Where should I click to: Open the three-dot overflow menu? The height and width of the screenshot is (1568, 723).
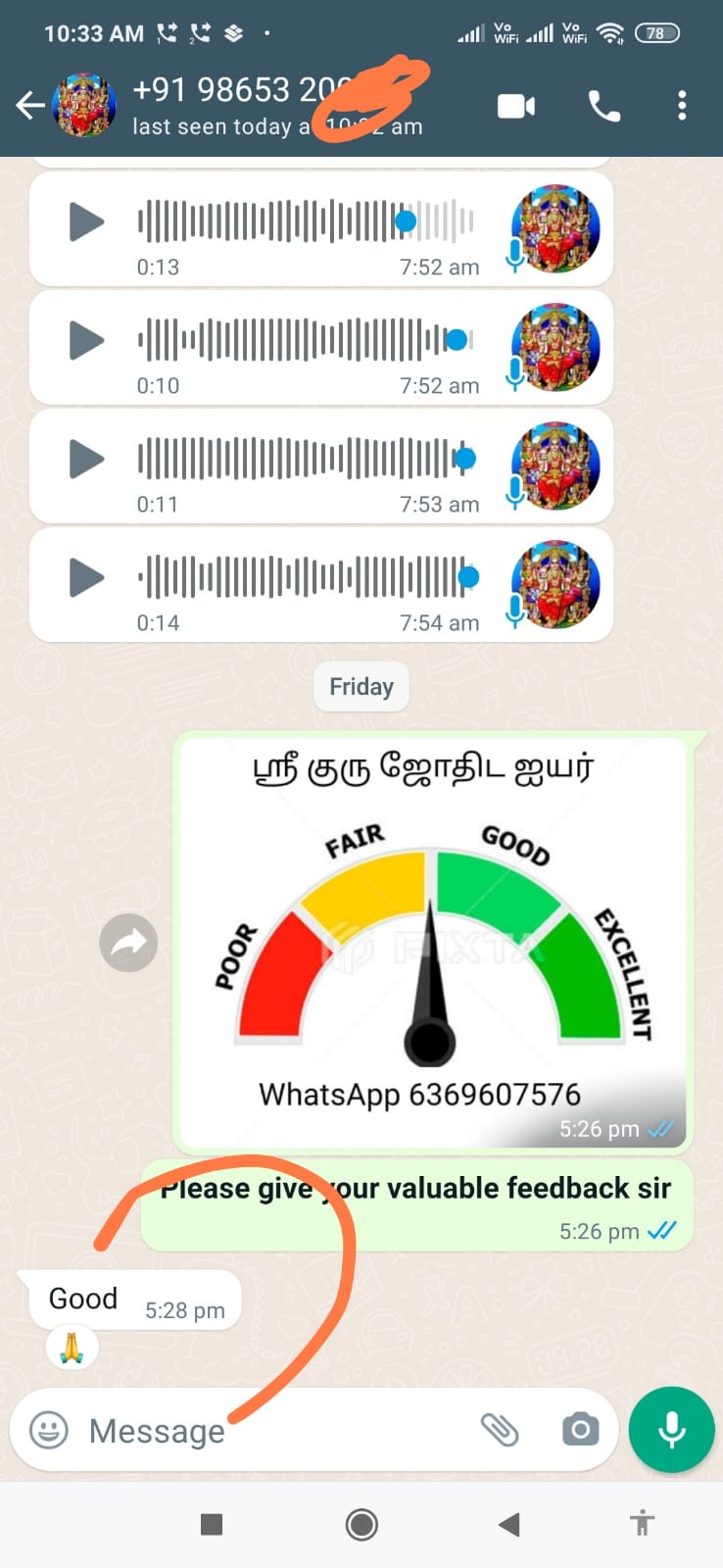click(682, 106)
